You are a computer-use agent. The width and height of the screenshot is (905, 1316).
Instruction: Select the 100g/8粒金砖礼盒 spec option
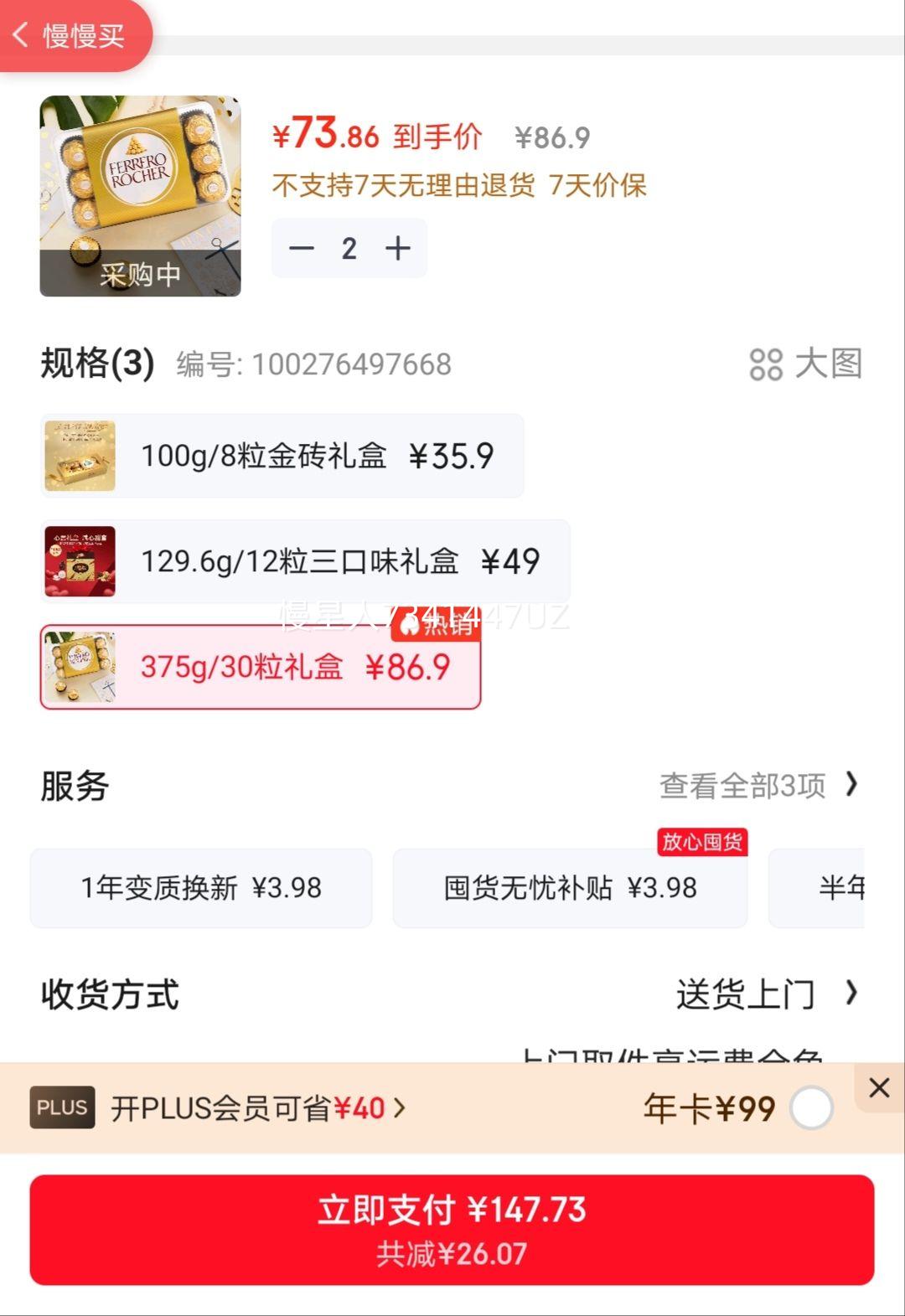[282, 455]
